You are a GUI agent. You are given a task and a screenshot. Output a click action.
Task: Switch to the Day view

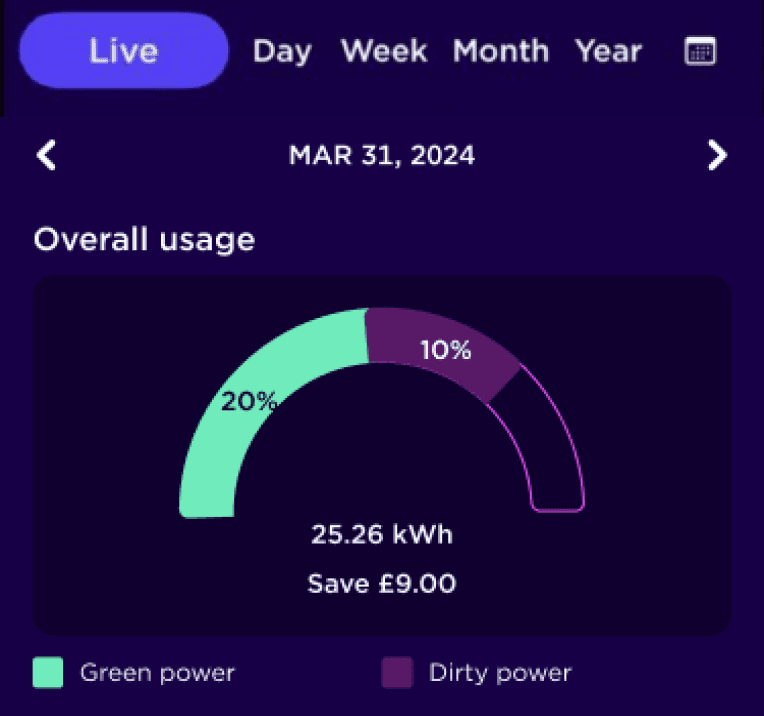point(282,51)
